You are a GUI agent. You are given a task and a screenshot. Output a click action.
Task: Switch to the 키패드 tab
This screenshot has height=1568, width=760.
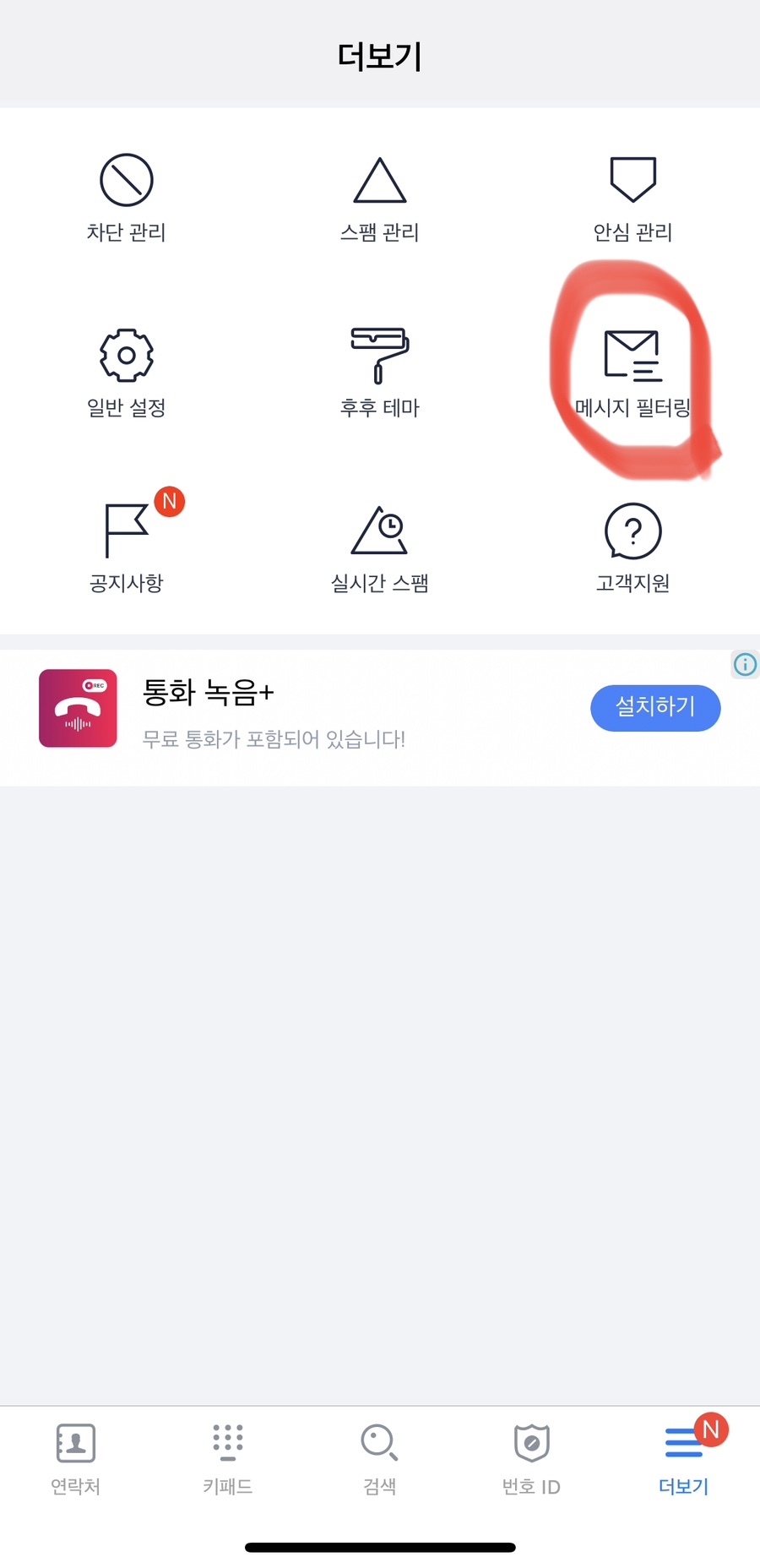[228, 1459]
